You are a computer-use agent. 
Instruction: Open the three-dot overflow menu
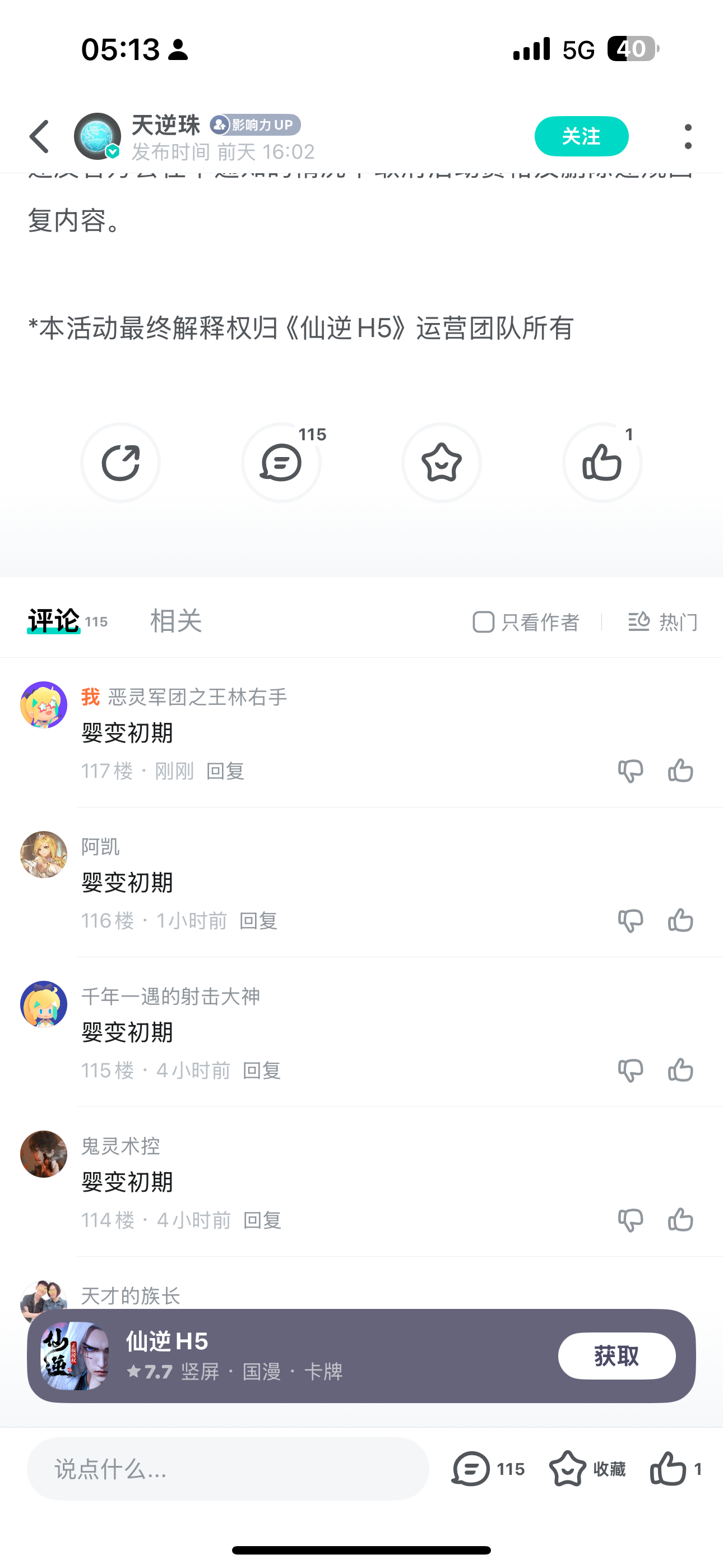click(688, 136)
